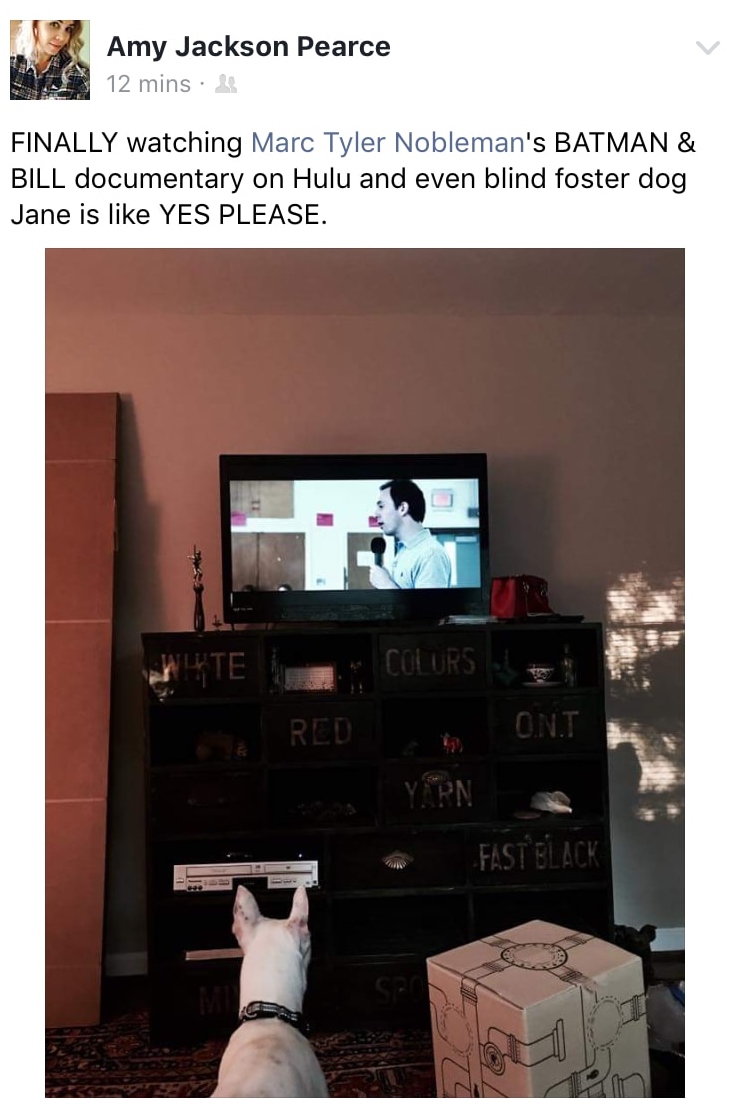Open Amy Jackson Pearce's profile name link
The image size is (730, 1108).
point(248,46)
